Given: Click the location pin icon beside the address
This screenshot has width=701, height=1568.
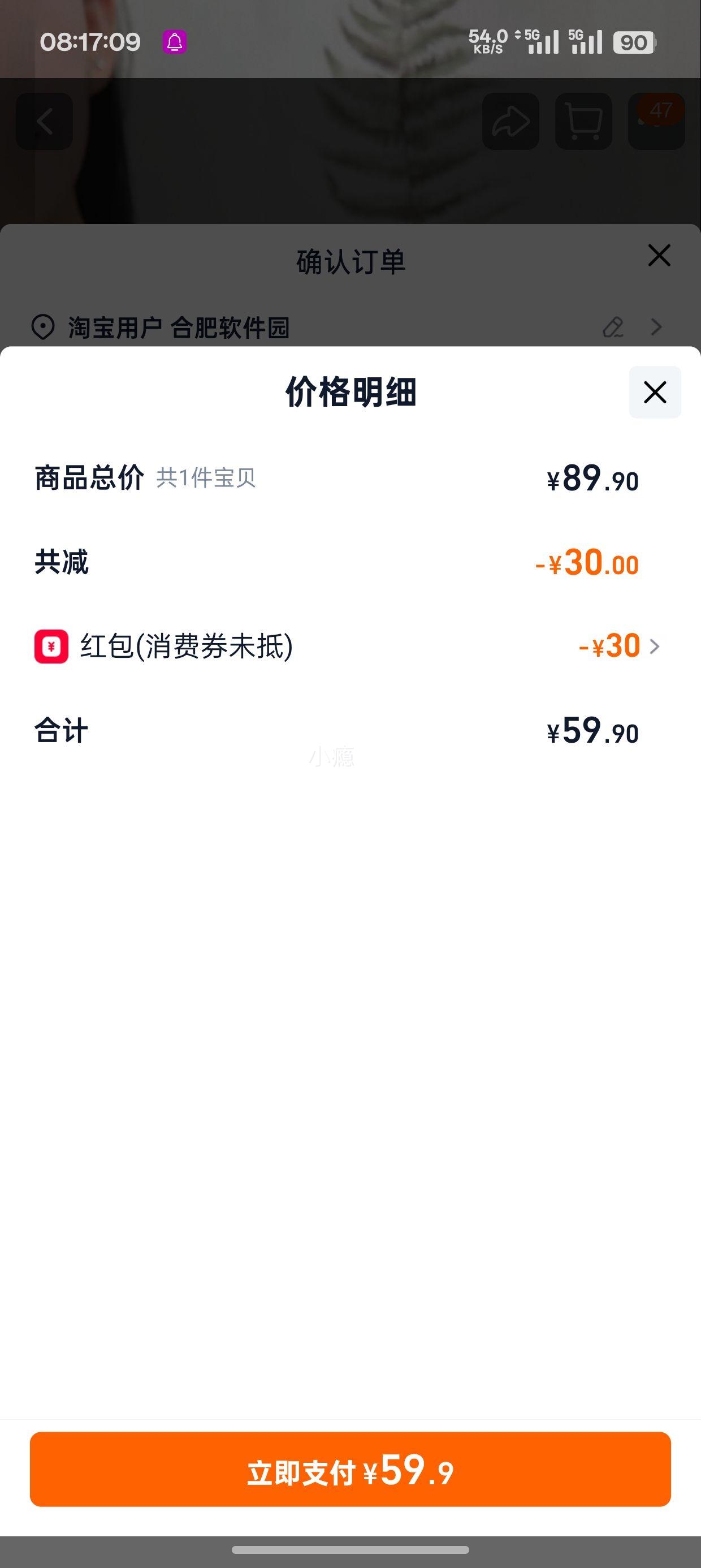Looking at the screenshot, I should tap(43, 328).
